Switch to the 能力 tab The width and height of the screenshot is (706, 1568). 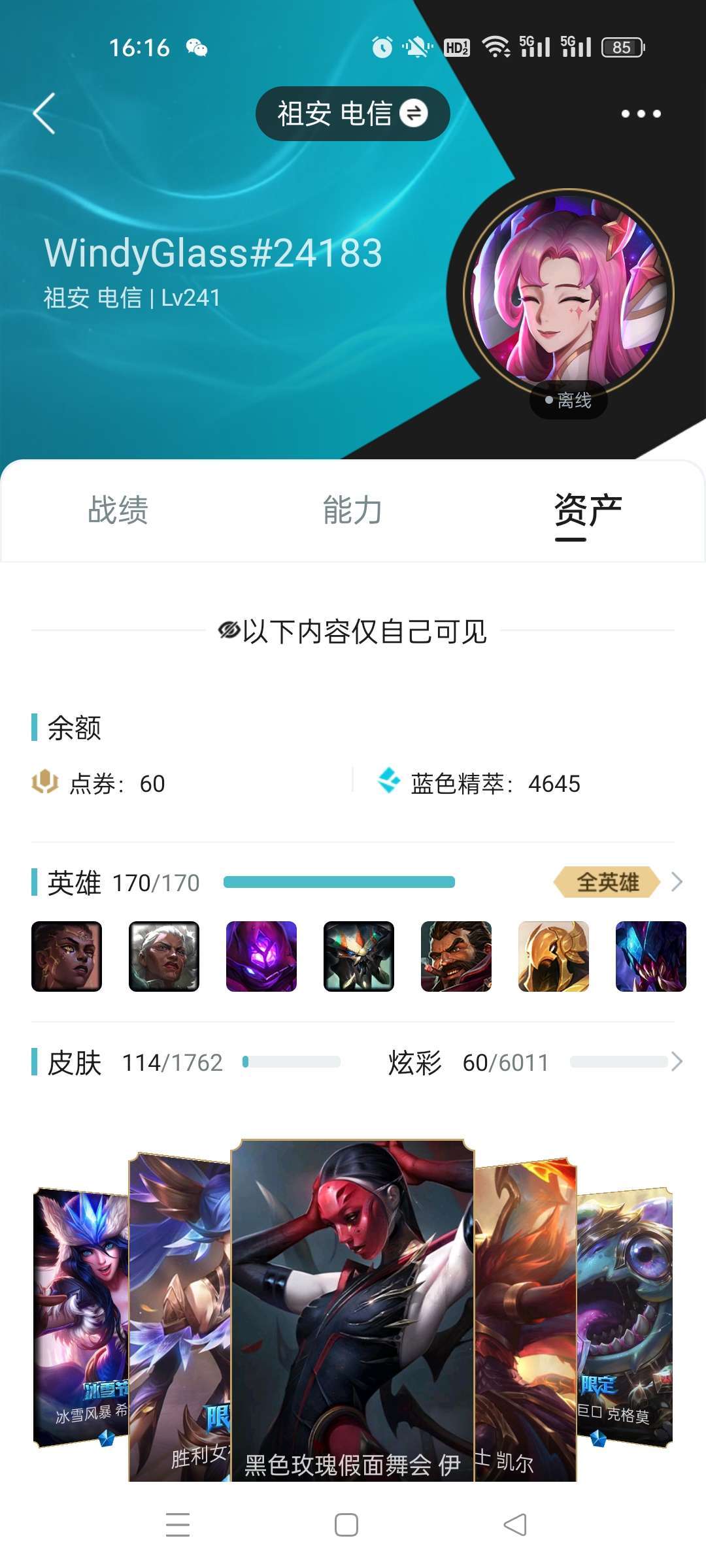pos(353,513)
